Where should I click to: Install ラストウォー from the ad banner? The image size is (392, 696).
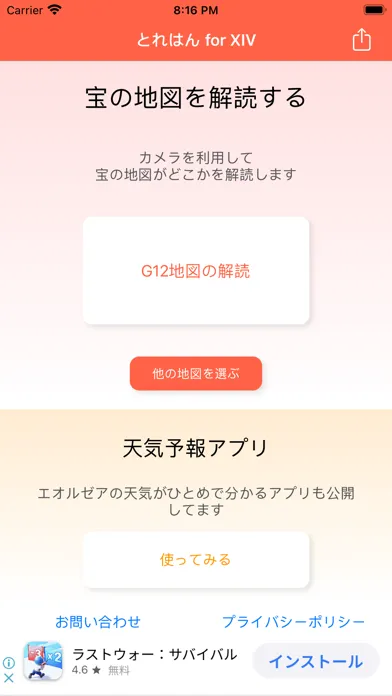(x=316, y=661)
